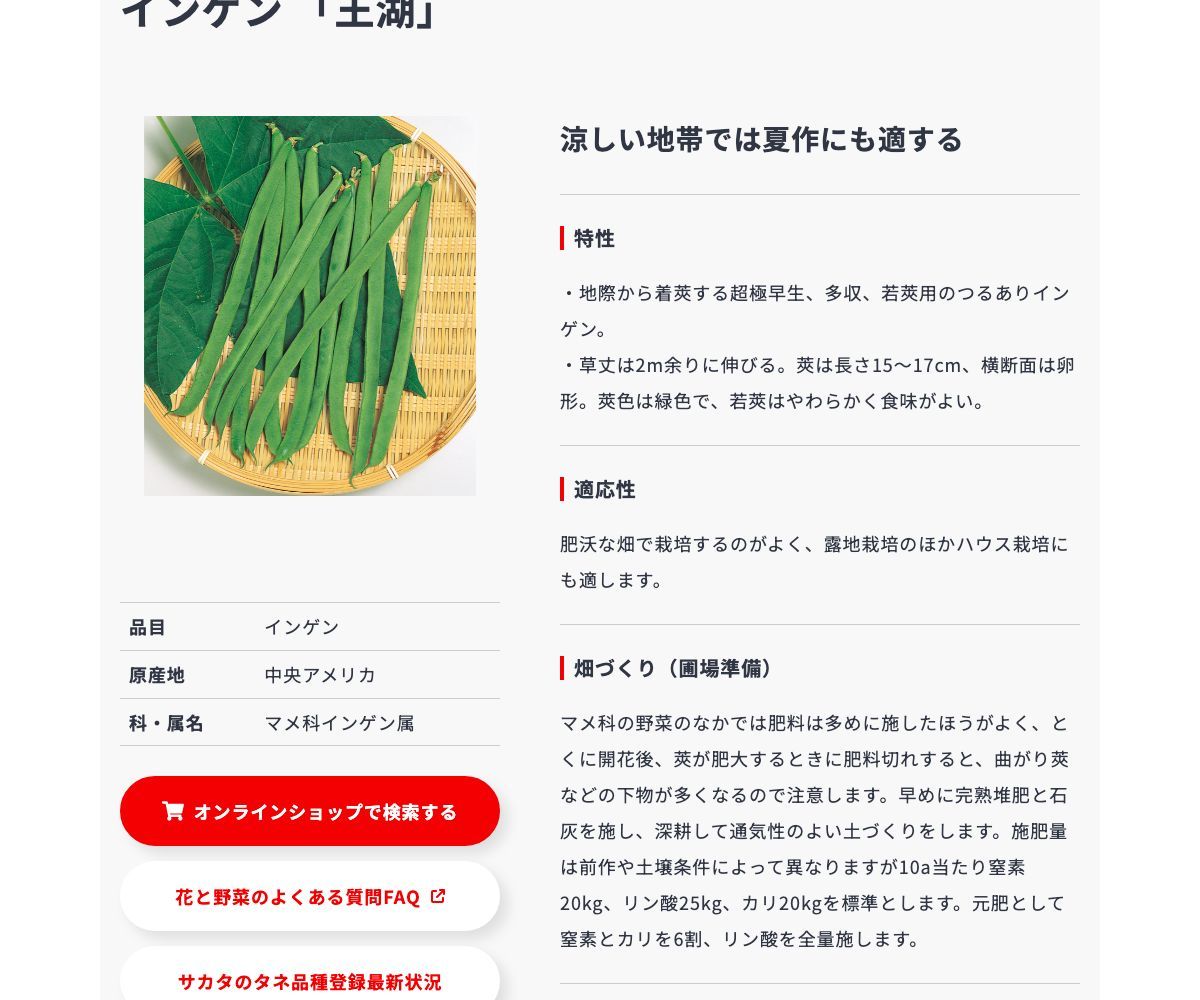1200x1000 pixels.
Task: Open サカタのタネ品種登録最新状況 page
Action: (309, 980)
